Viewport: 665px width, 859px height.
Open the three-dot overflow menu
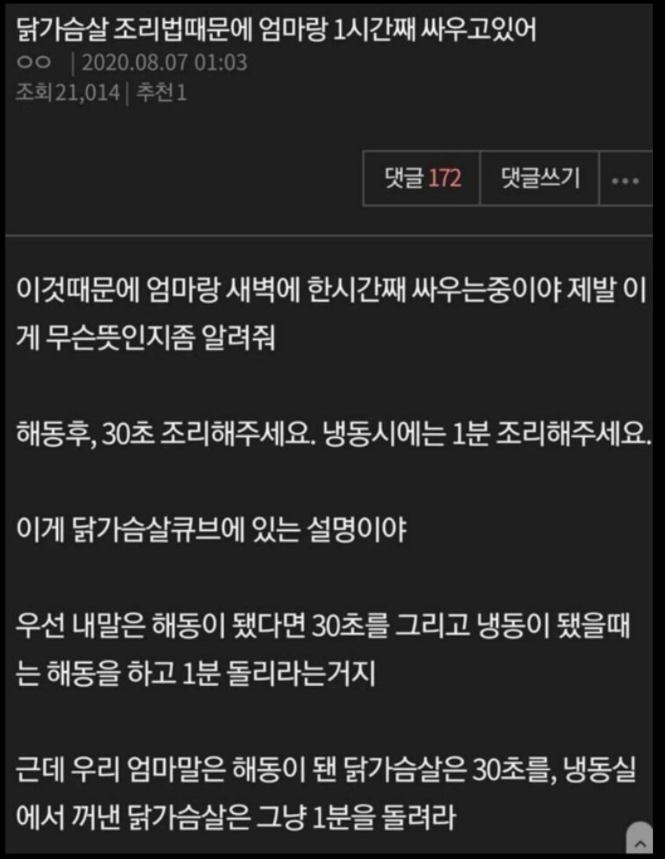(x=625, y=180)
